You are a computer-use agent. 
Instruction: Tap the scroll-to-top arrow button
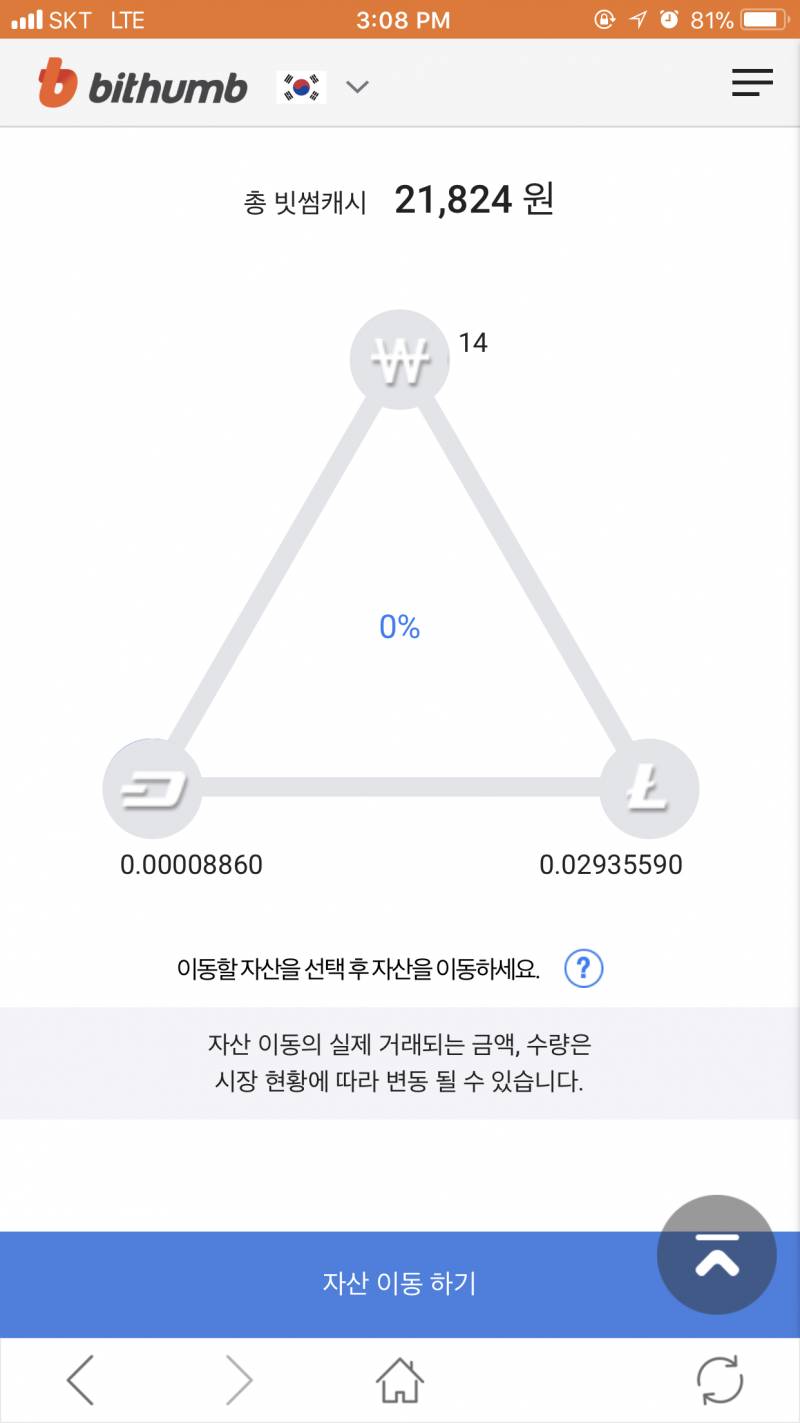[716, 1256]
